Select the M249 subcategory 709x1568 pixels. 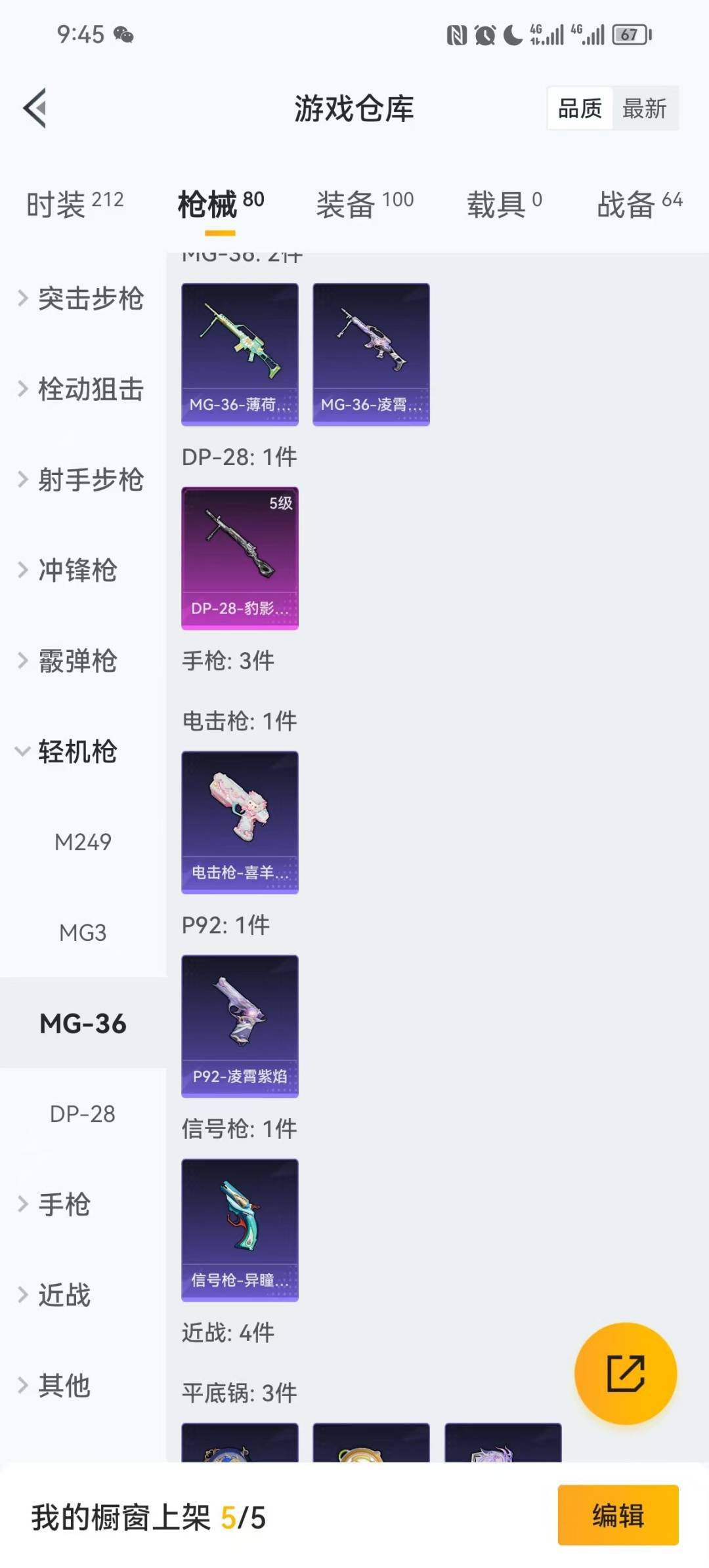83,842
